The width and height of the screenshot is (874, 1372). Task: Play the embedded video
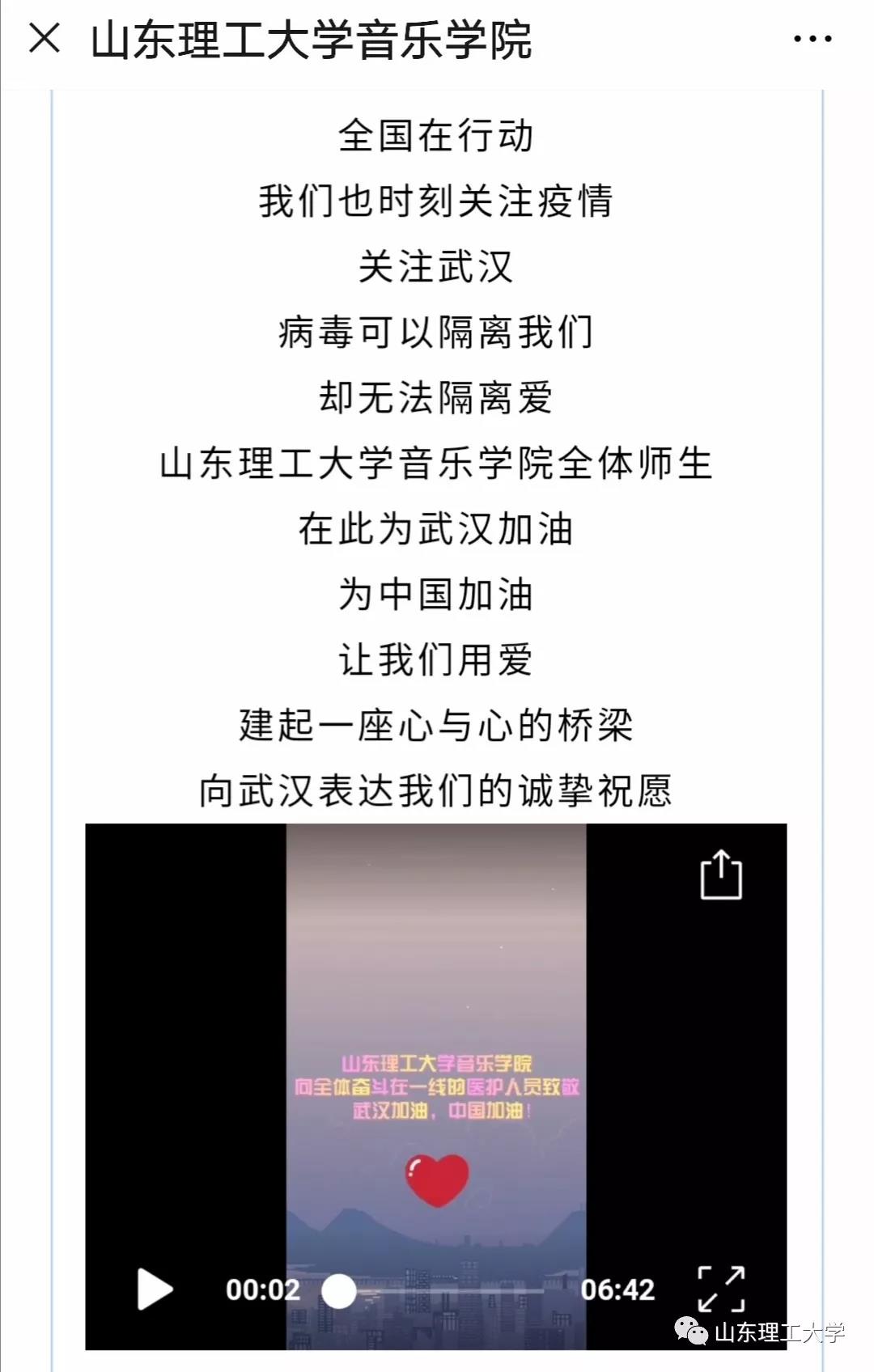[154, 1289]
